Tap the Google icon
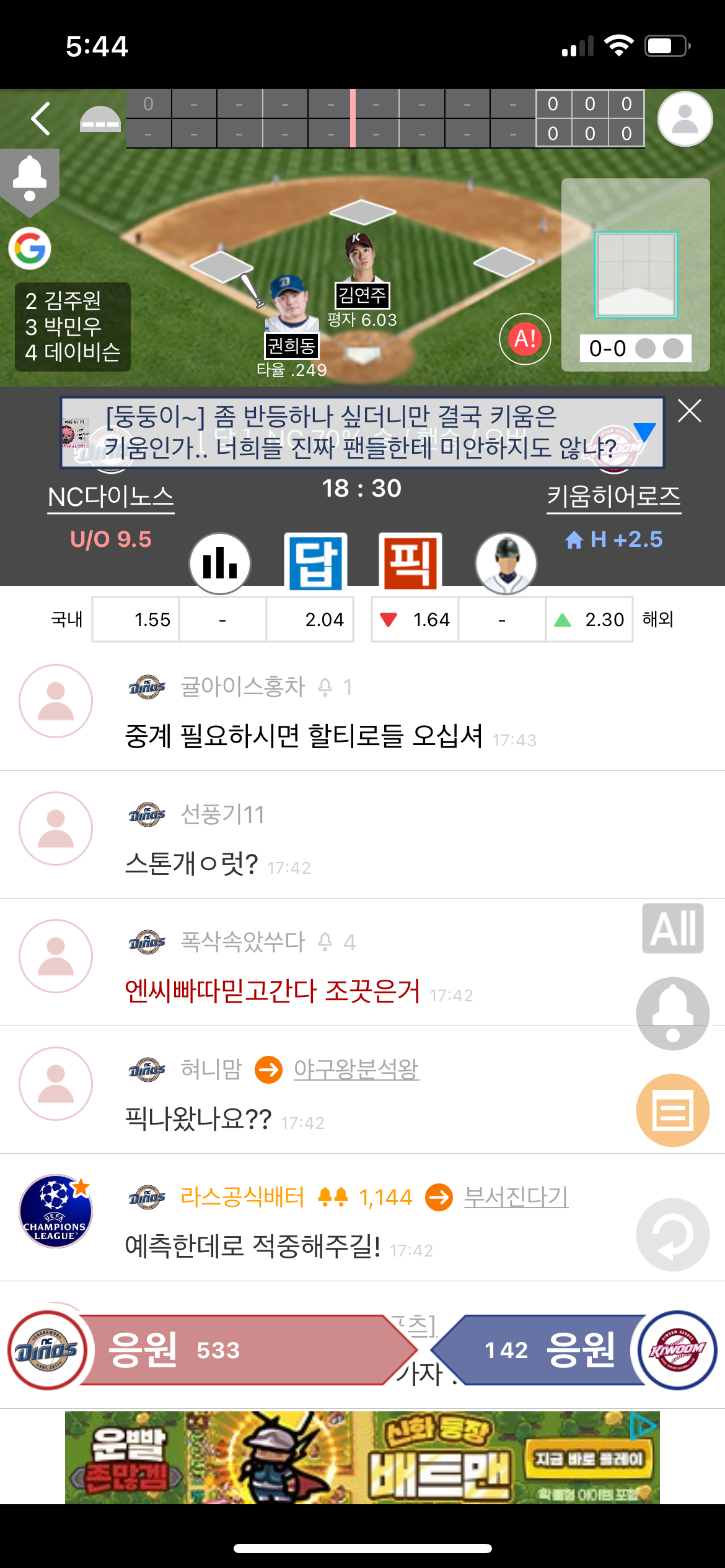The width and height of the screenshot is (725, 1568). (30, 248)
